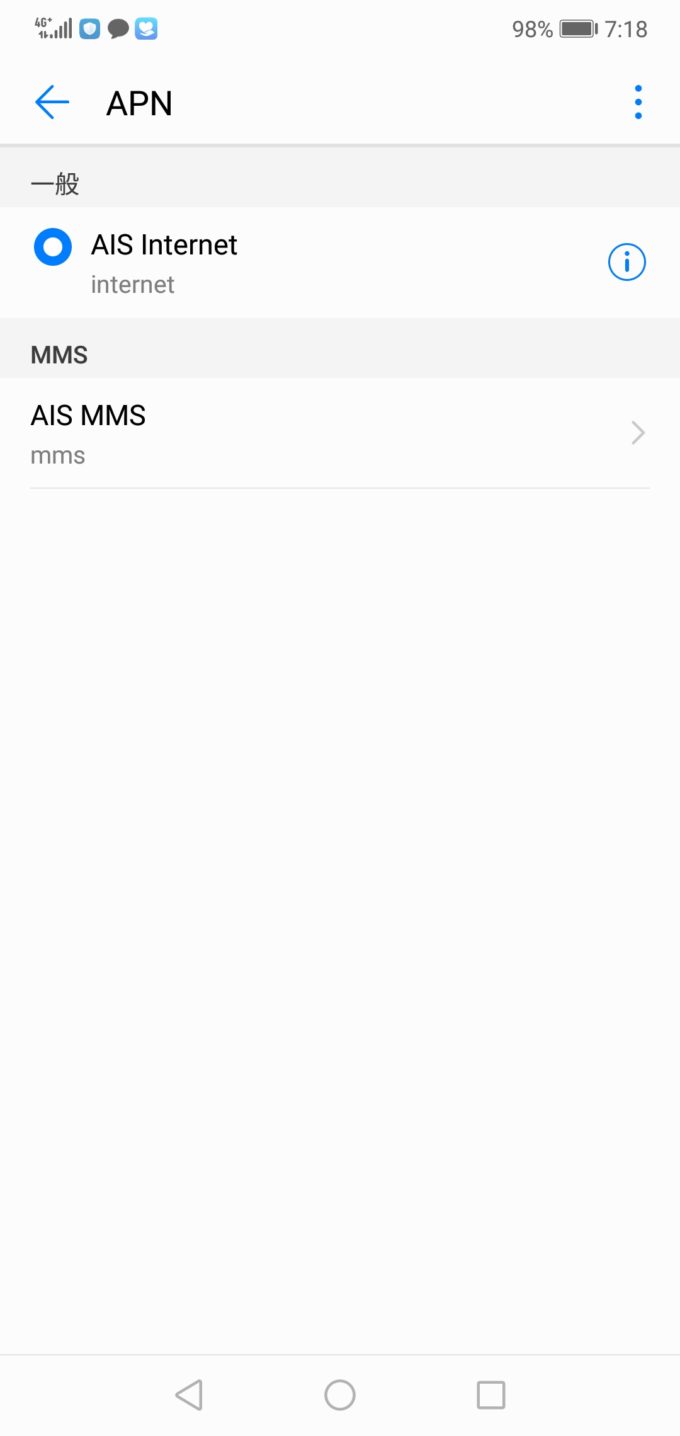The width and height of the screenshot is (680, 1436).
Task: Open the AIS MMS entry
Action: [x=340, y=433]
